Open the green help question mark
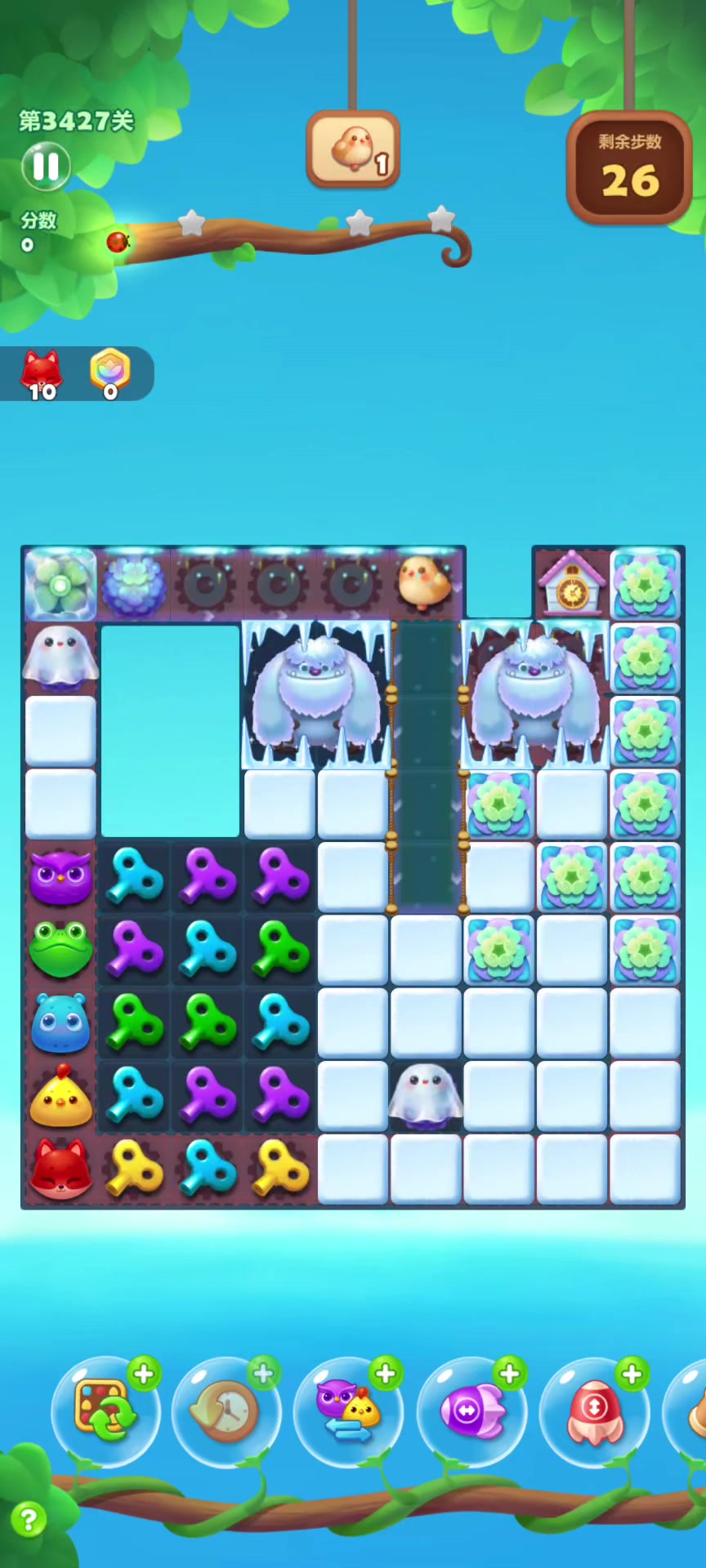Image resolution: width=706 pixels, height=1568 pixels. pos(29,1521)
